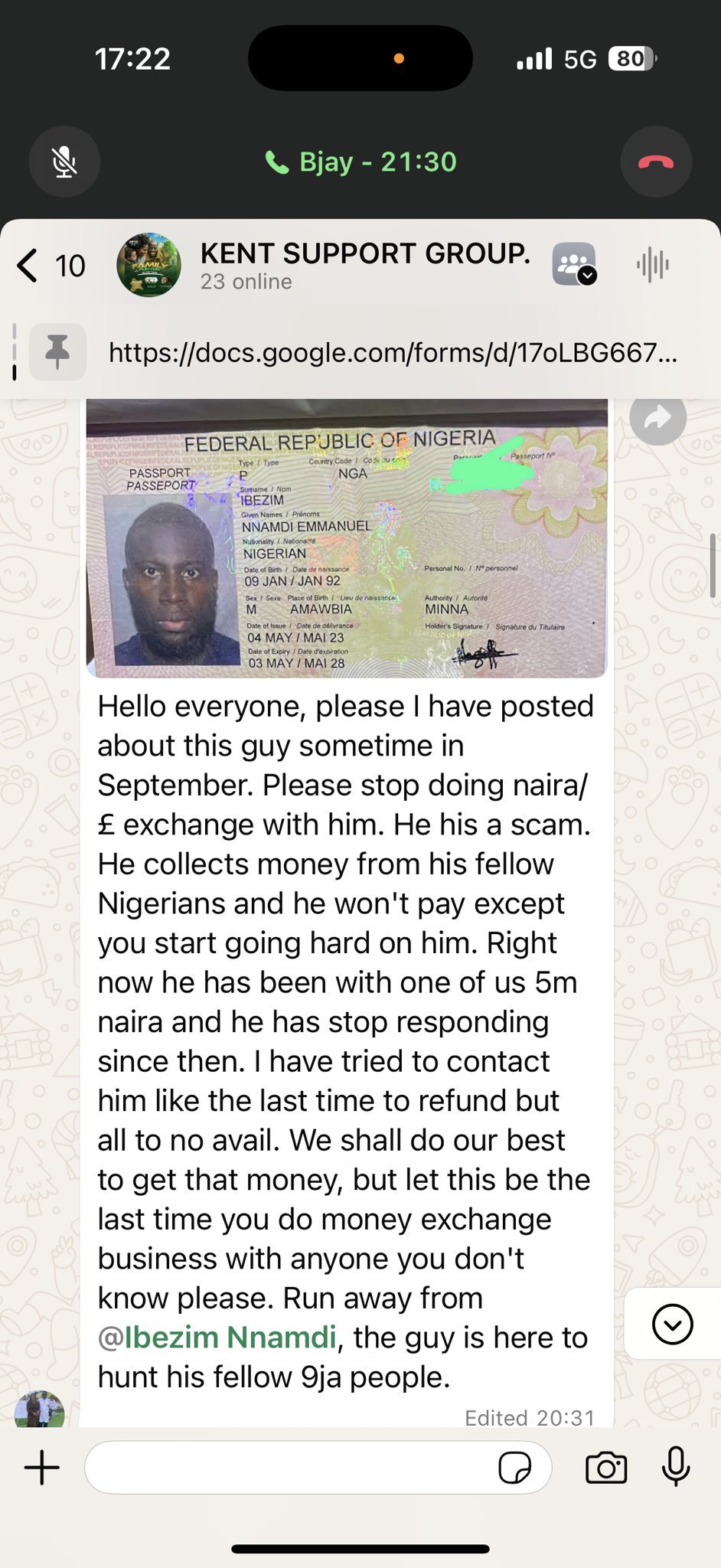The width and height of the screenshot is (721, 1568).
Task: Open the pinned Google Forms message
Action: (x=392, y=352)
